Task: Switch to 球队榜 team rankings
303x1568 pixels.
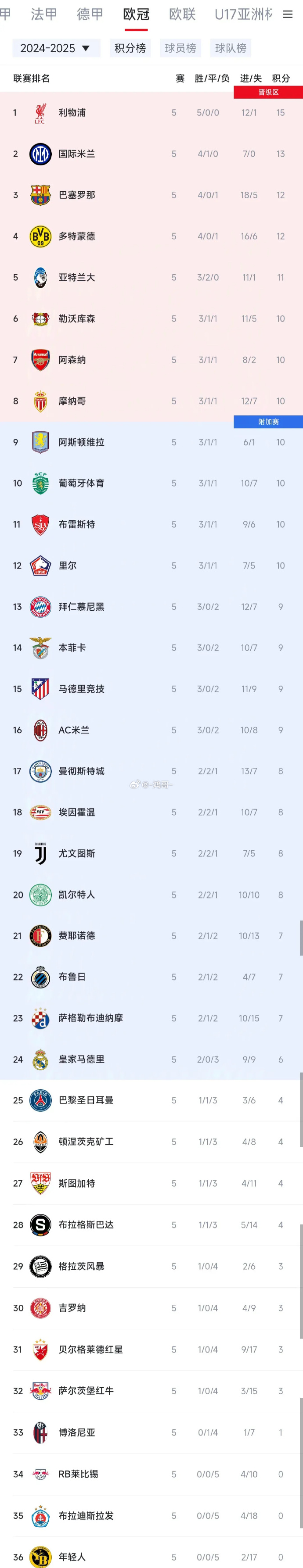Action: (231, 48)
